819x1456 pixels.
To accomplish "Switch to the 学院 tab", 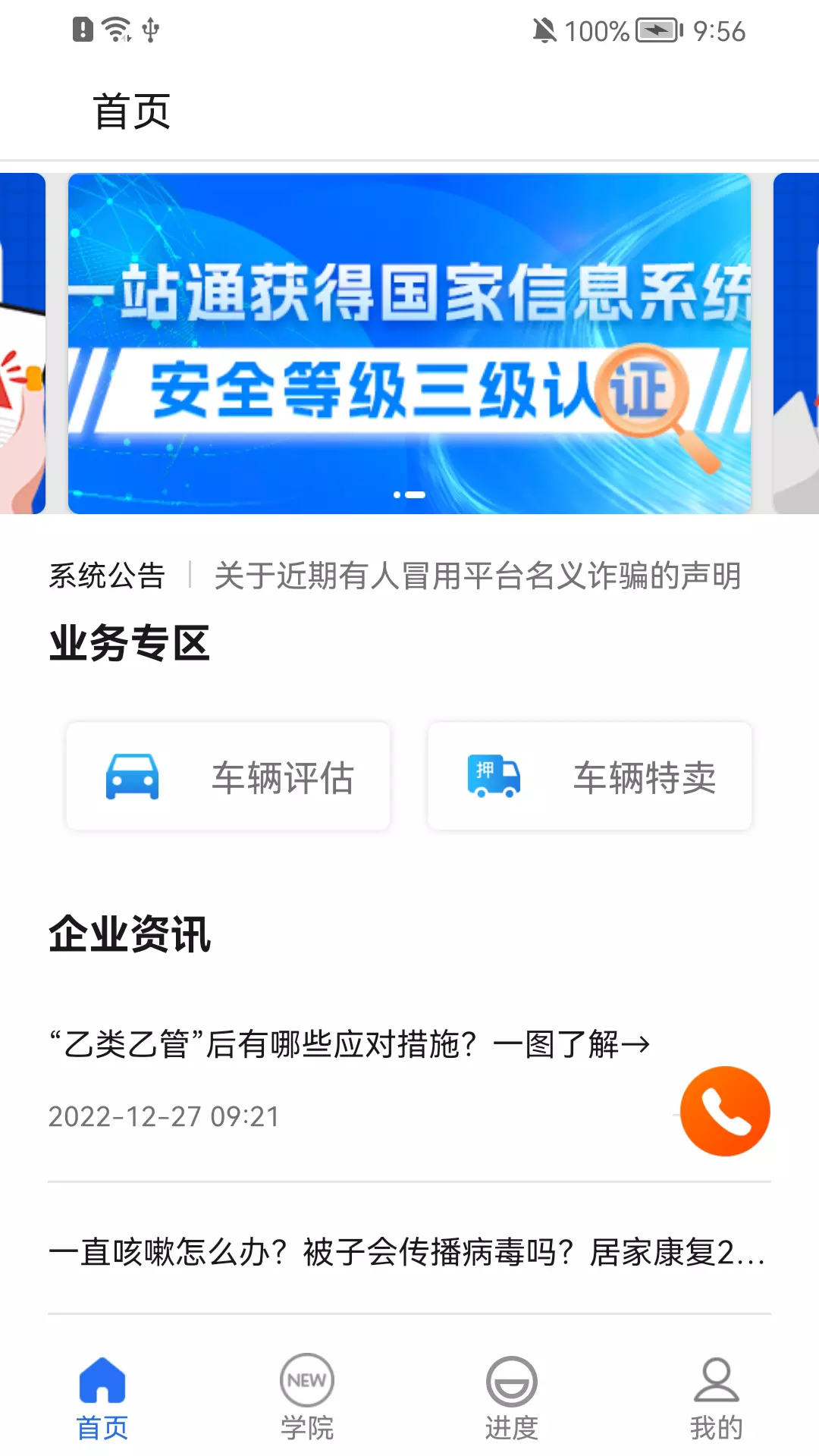I will (307, 1399).
